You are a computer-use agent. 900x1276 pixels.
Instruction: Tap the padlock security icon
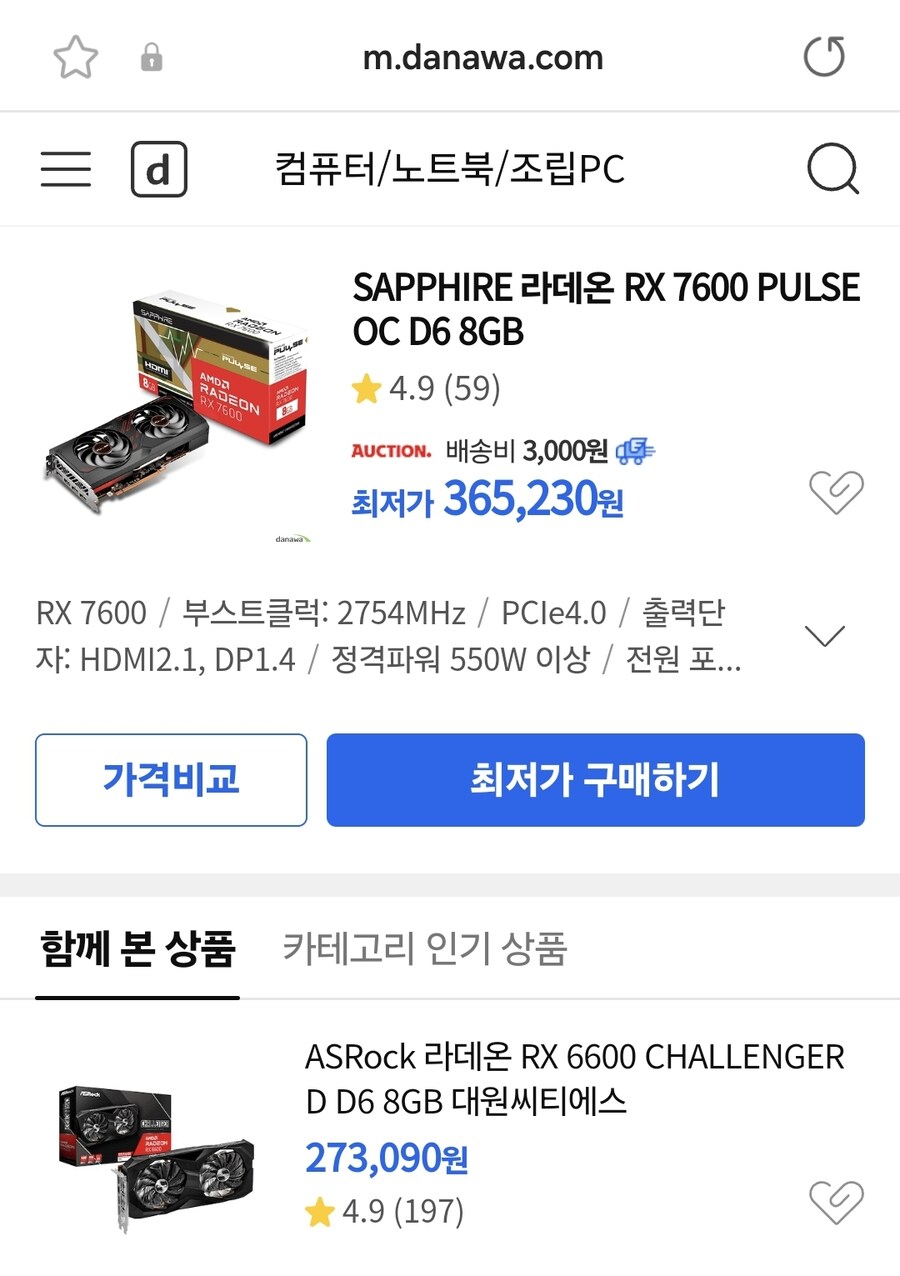(152, 57)
